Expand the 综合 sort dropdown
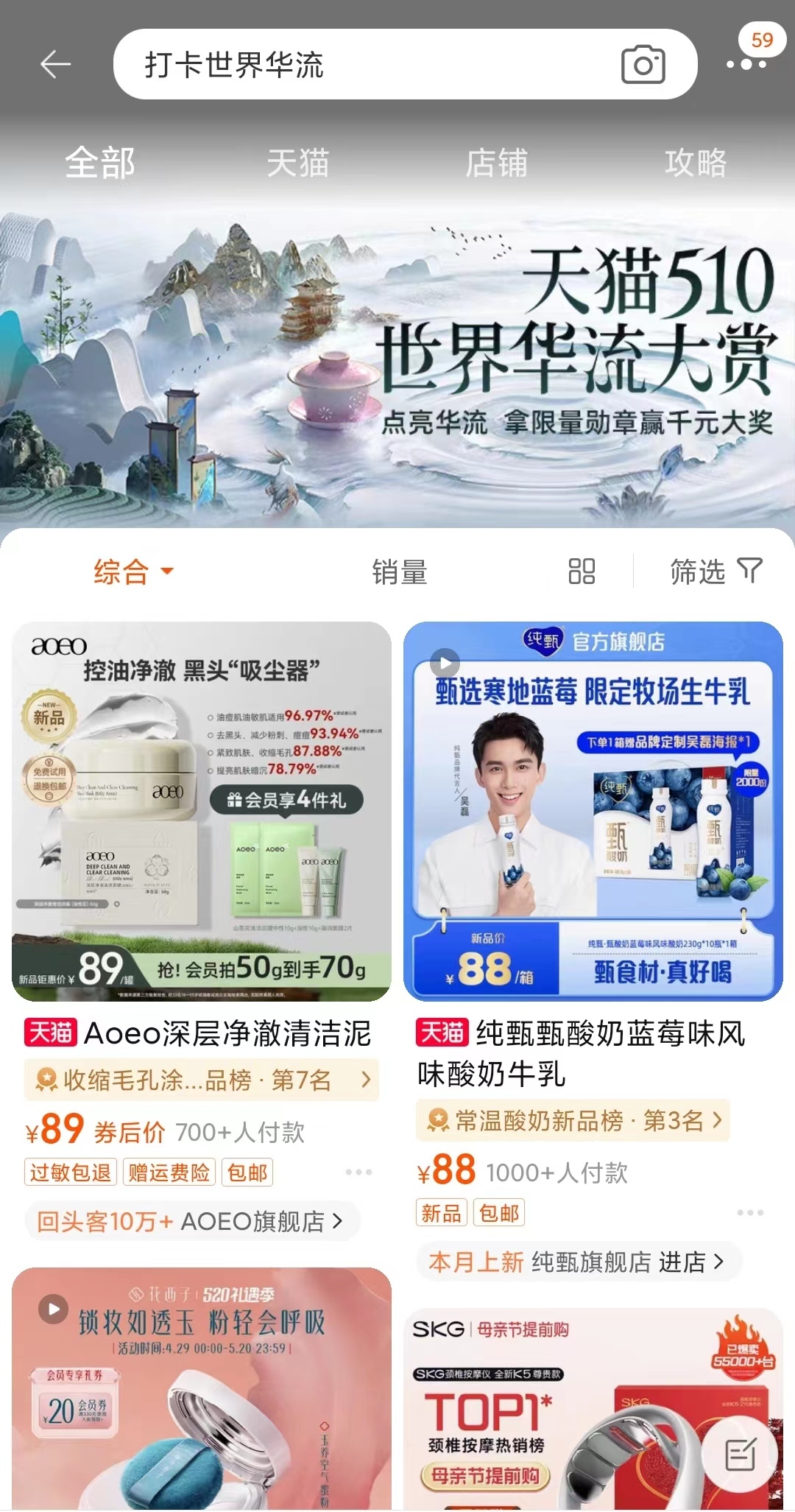The image size is (795, 1512). pos(133,572)
